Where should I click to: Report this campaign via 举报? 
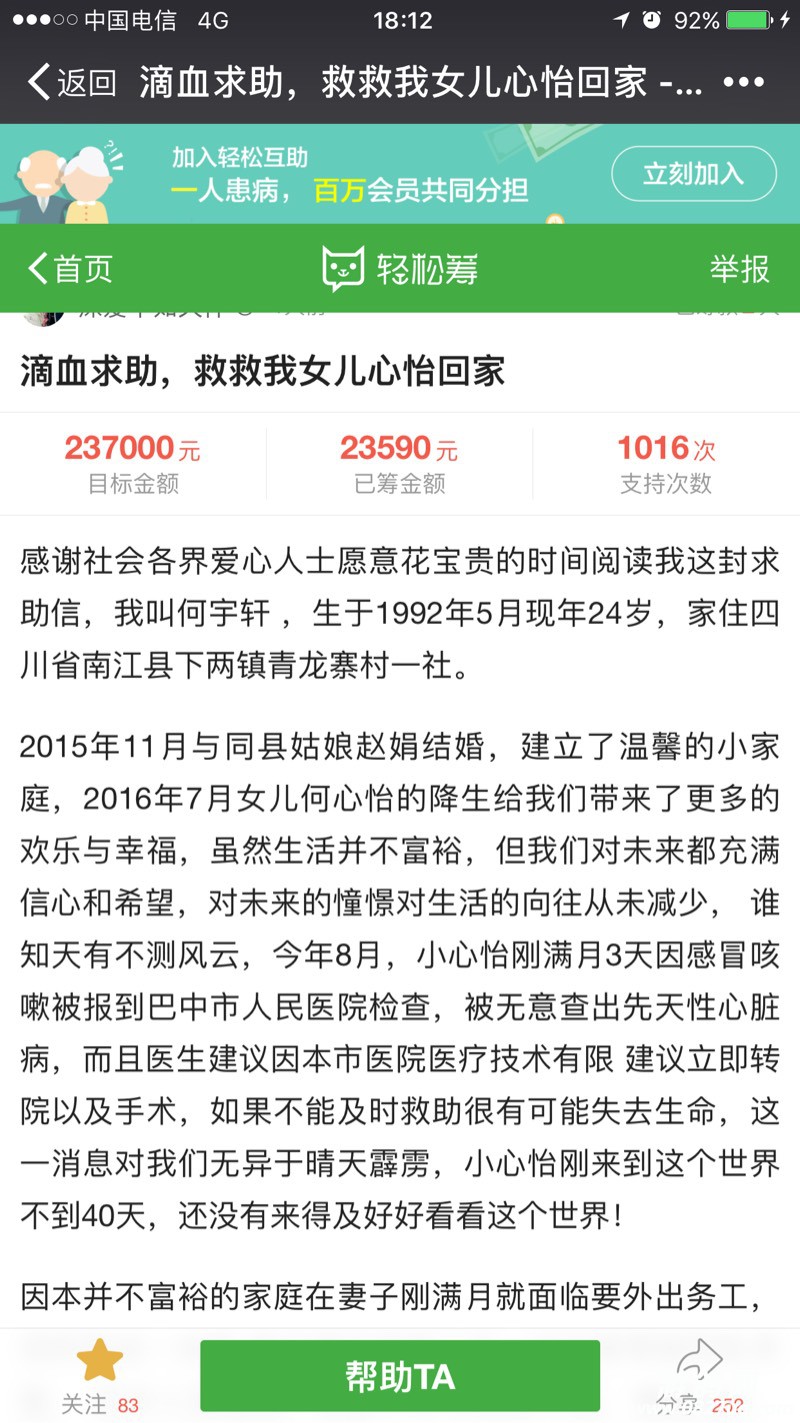[x=739, y=268]
